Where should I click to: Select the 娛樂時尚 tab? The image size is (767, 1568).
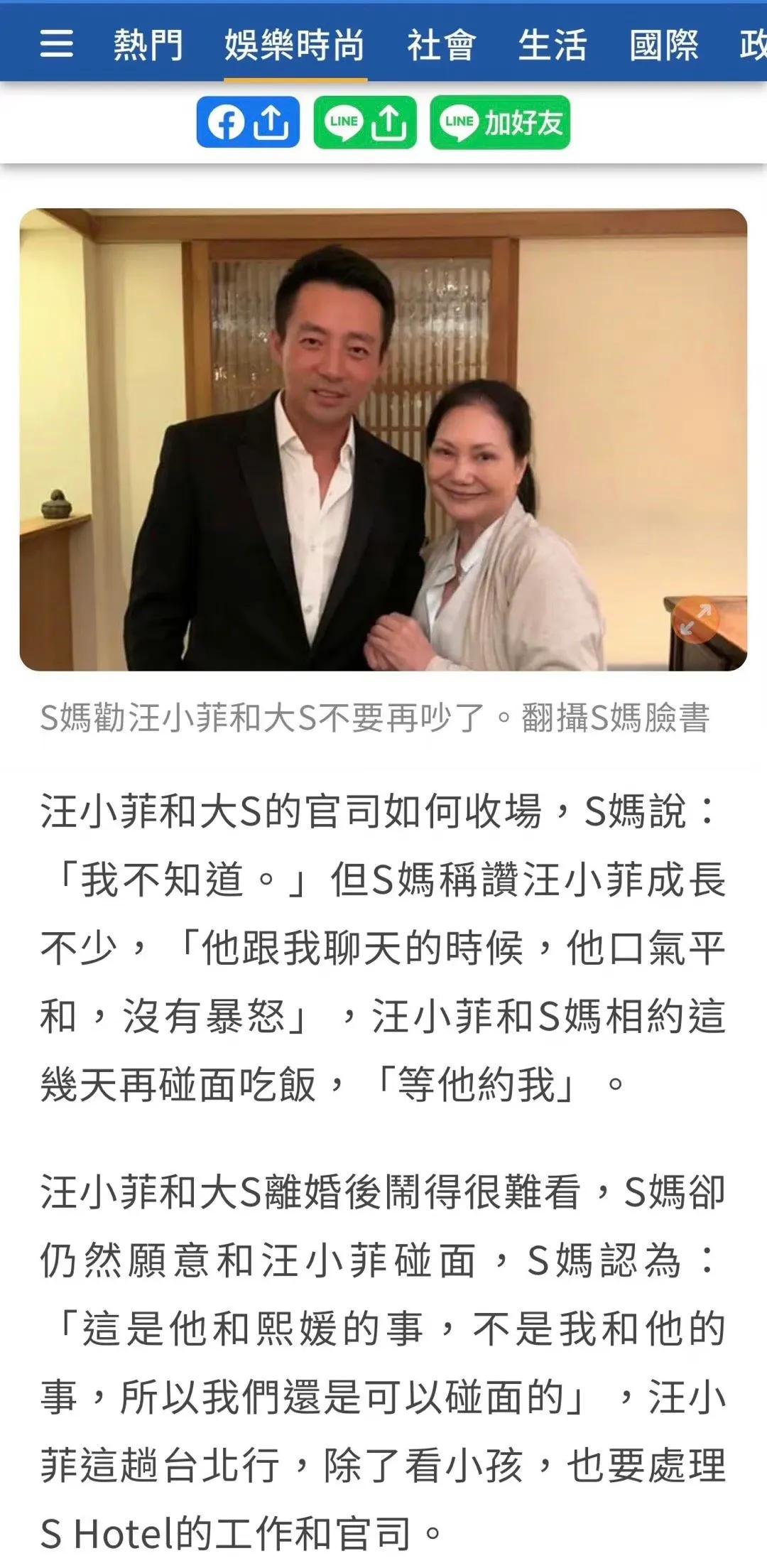click(295, 45)
